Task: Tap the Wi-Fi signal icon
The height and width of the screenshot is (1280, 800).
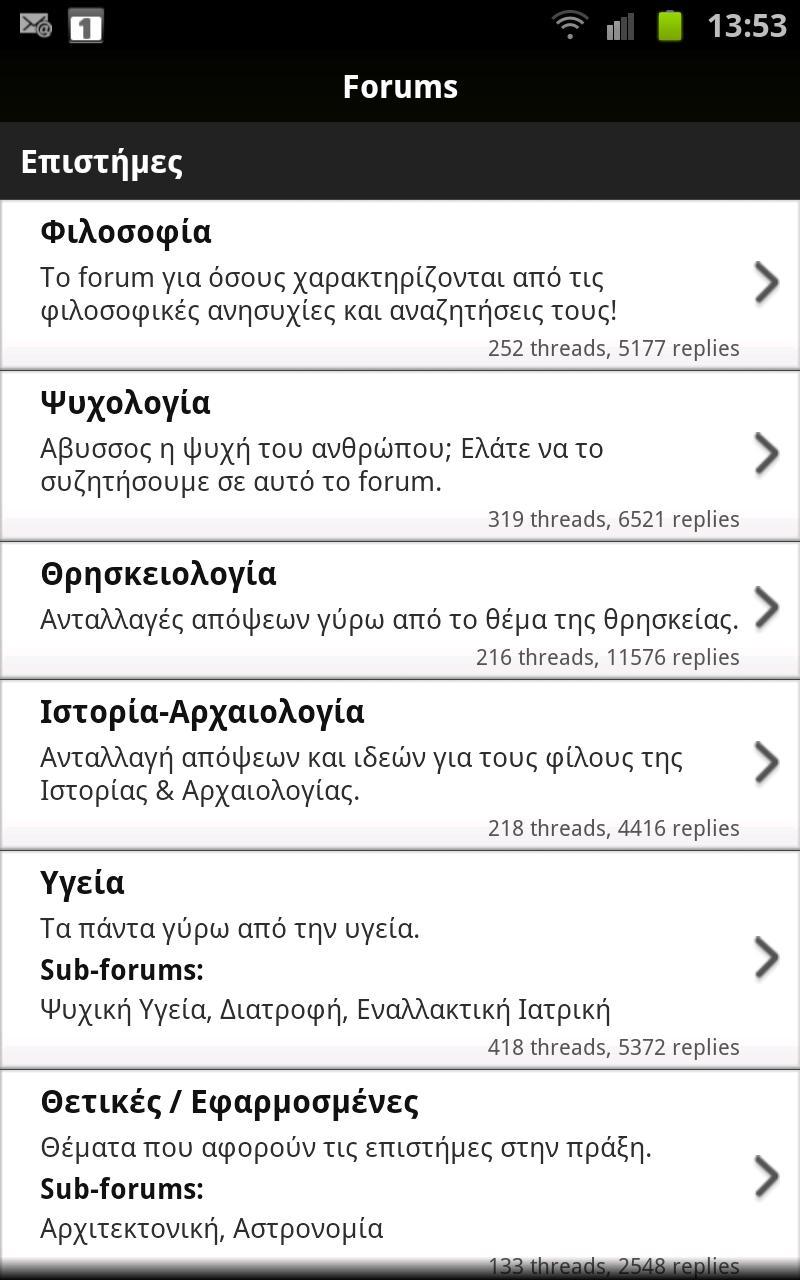Action: tap(569, 25)
